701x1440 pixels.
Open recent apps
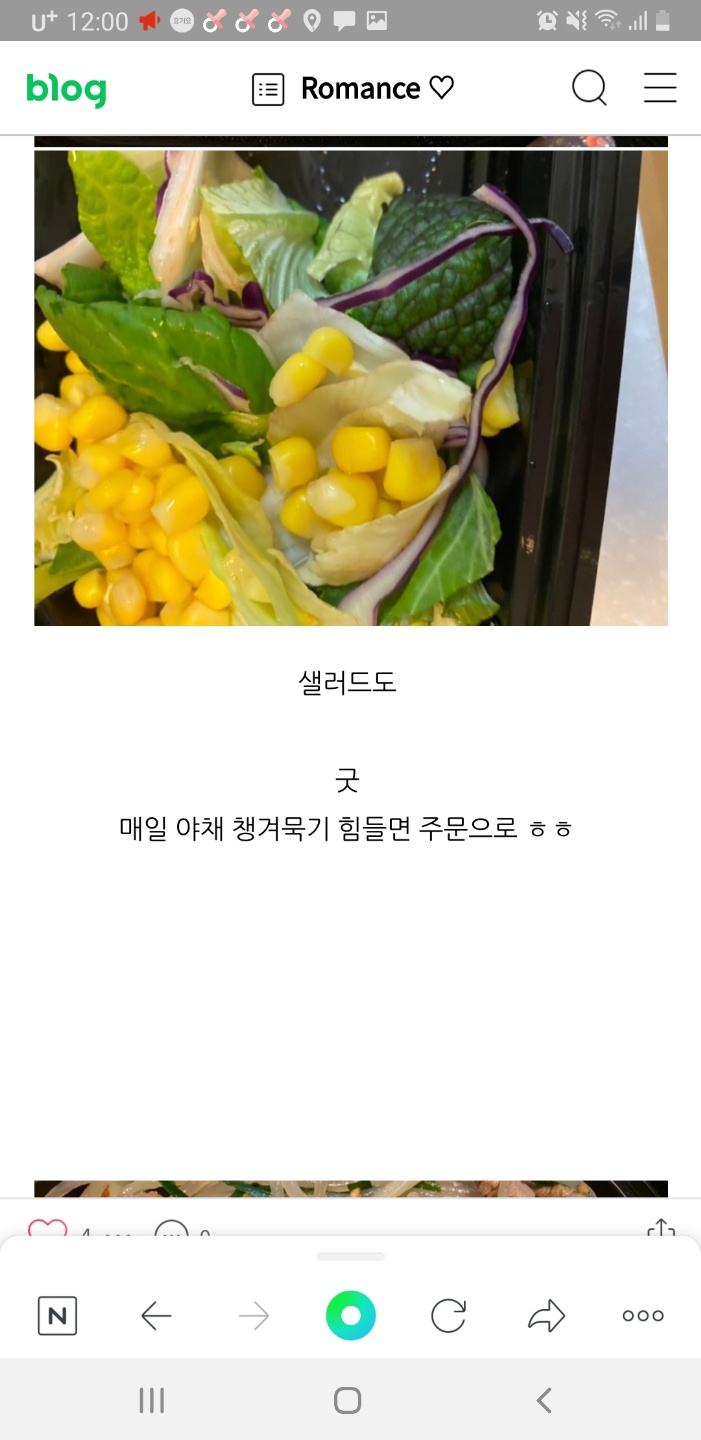coord(152,1400)
